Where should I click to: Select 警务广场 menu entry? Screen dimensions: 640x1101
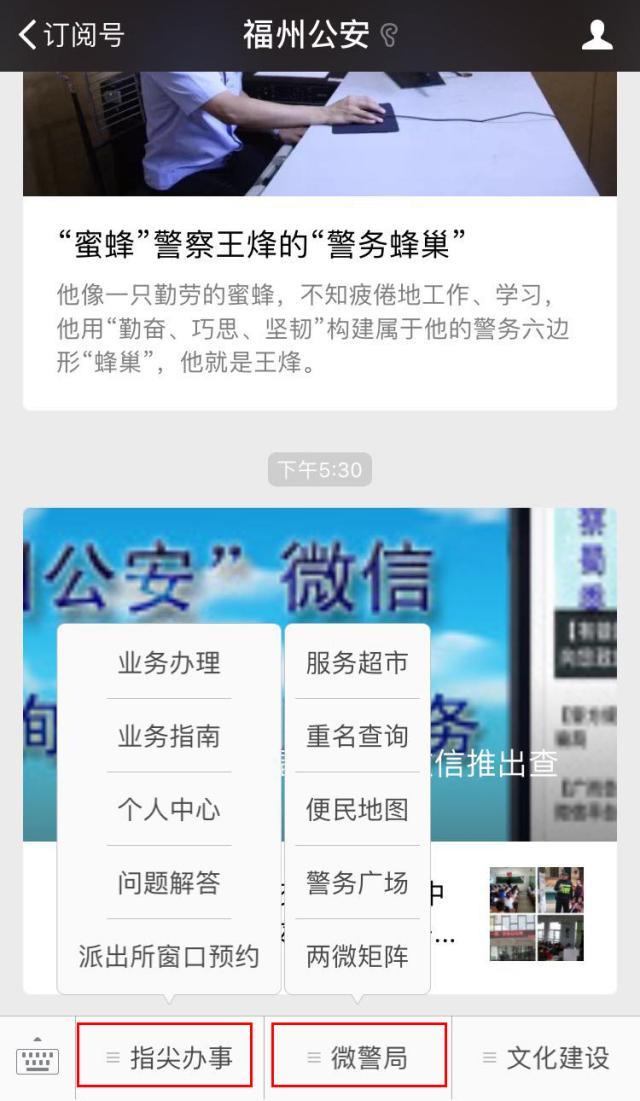coord(357,883)
